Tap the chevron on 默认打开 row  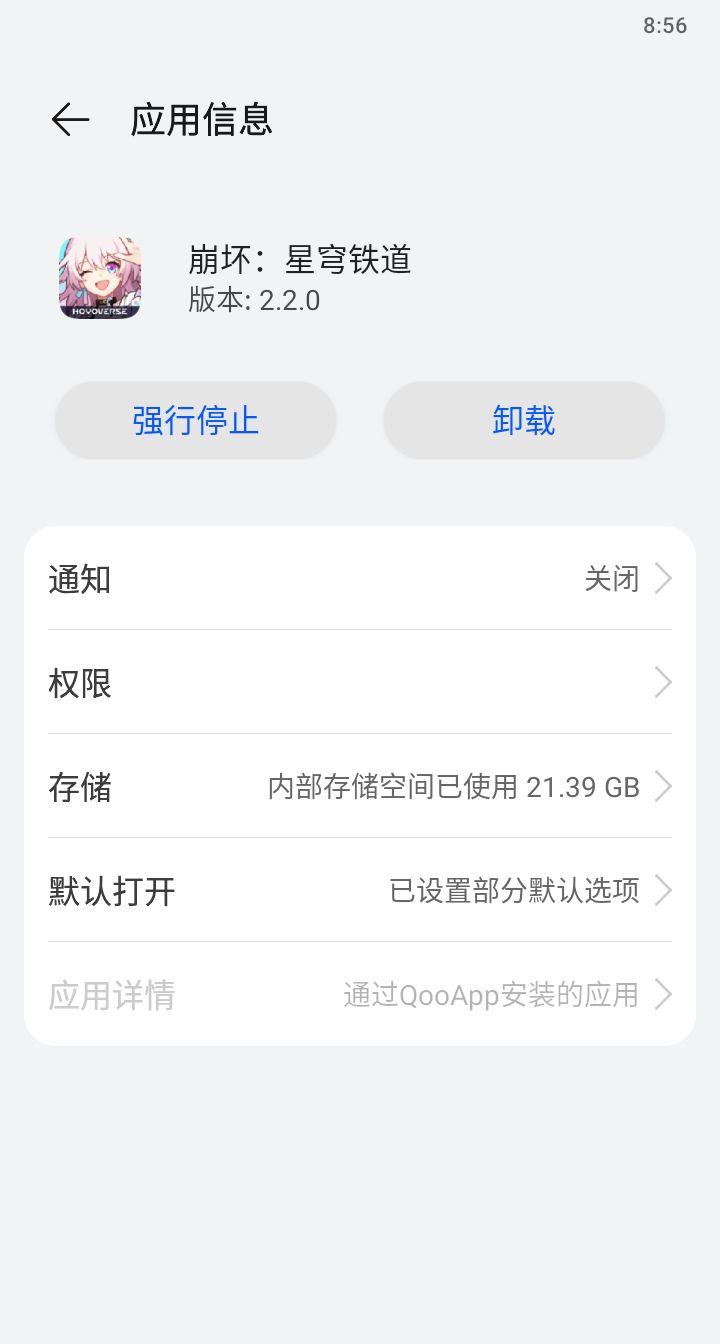[x=663, y=891]
